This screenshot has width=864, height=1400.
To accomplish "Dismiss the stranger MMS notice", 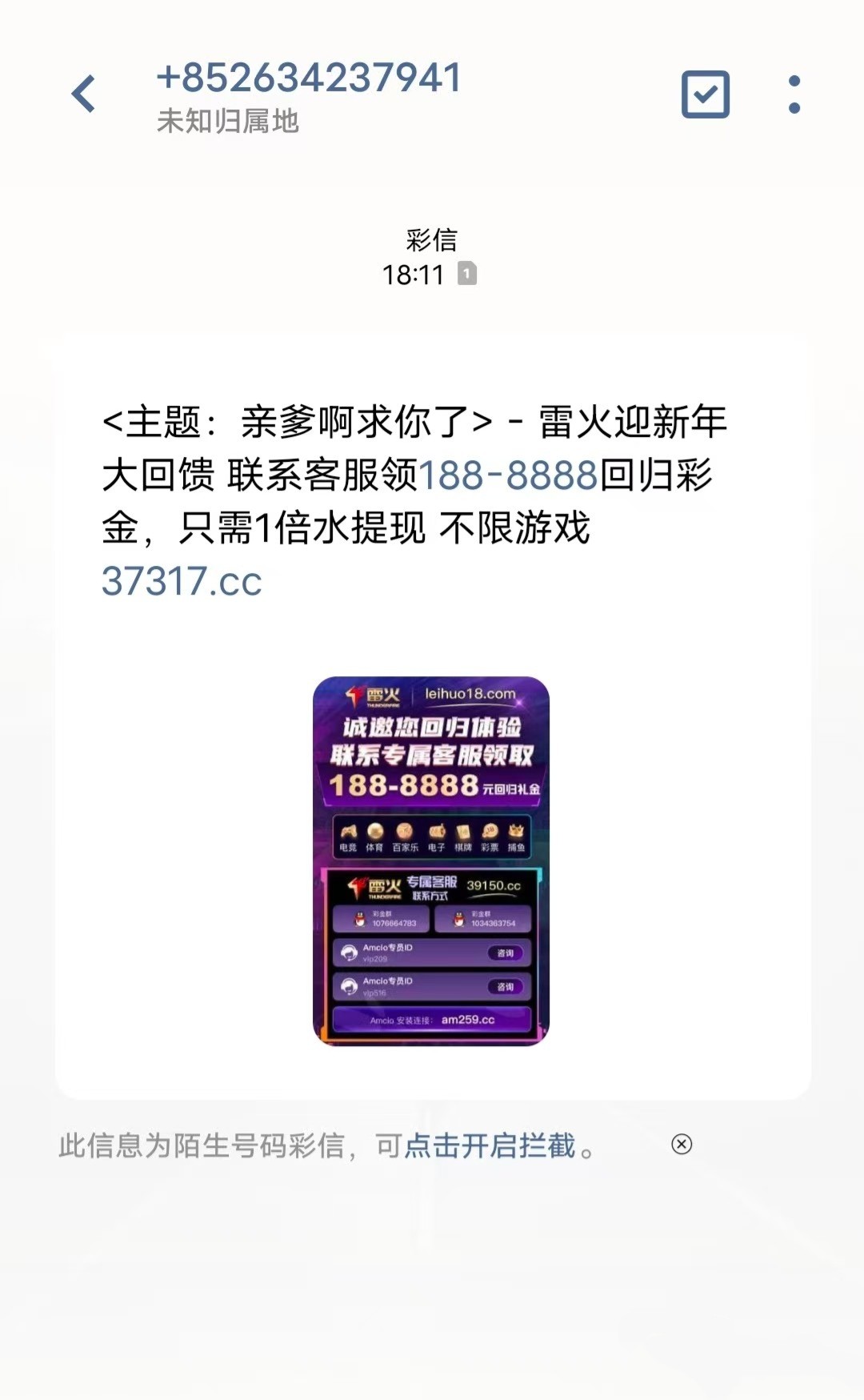I will [x=682, y=1144].
